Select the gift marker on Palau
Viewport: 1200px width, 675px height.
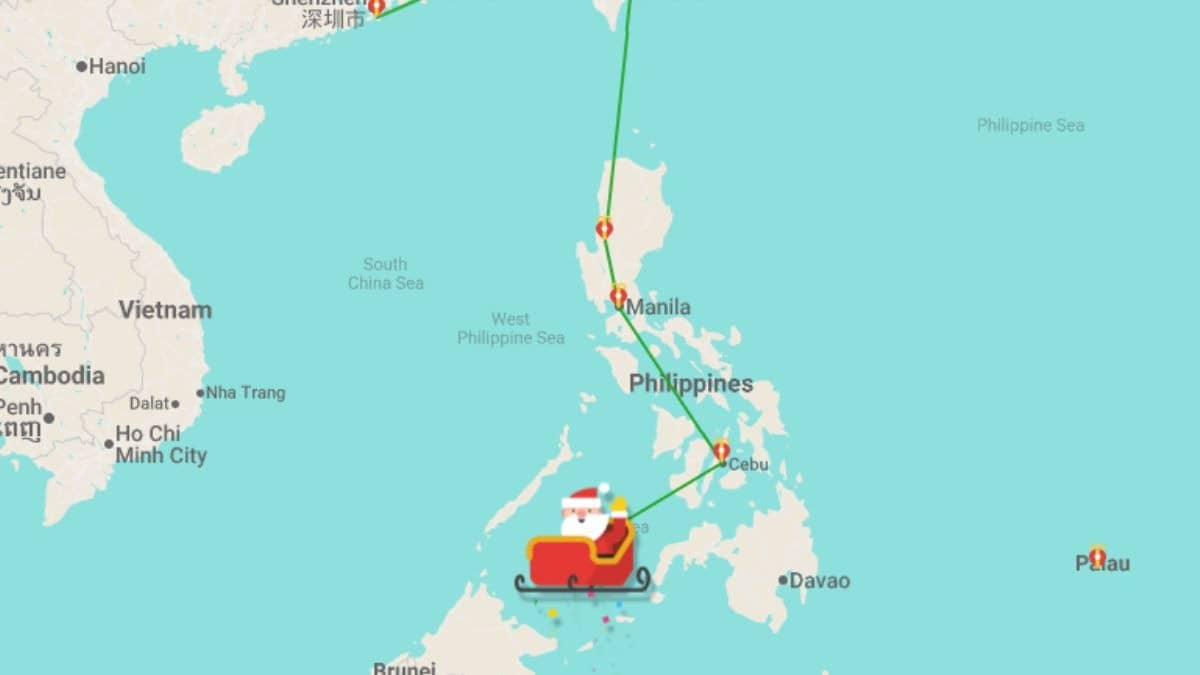pyautogui.click(x=1098, y=556)
